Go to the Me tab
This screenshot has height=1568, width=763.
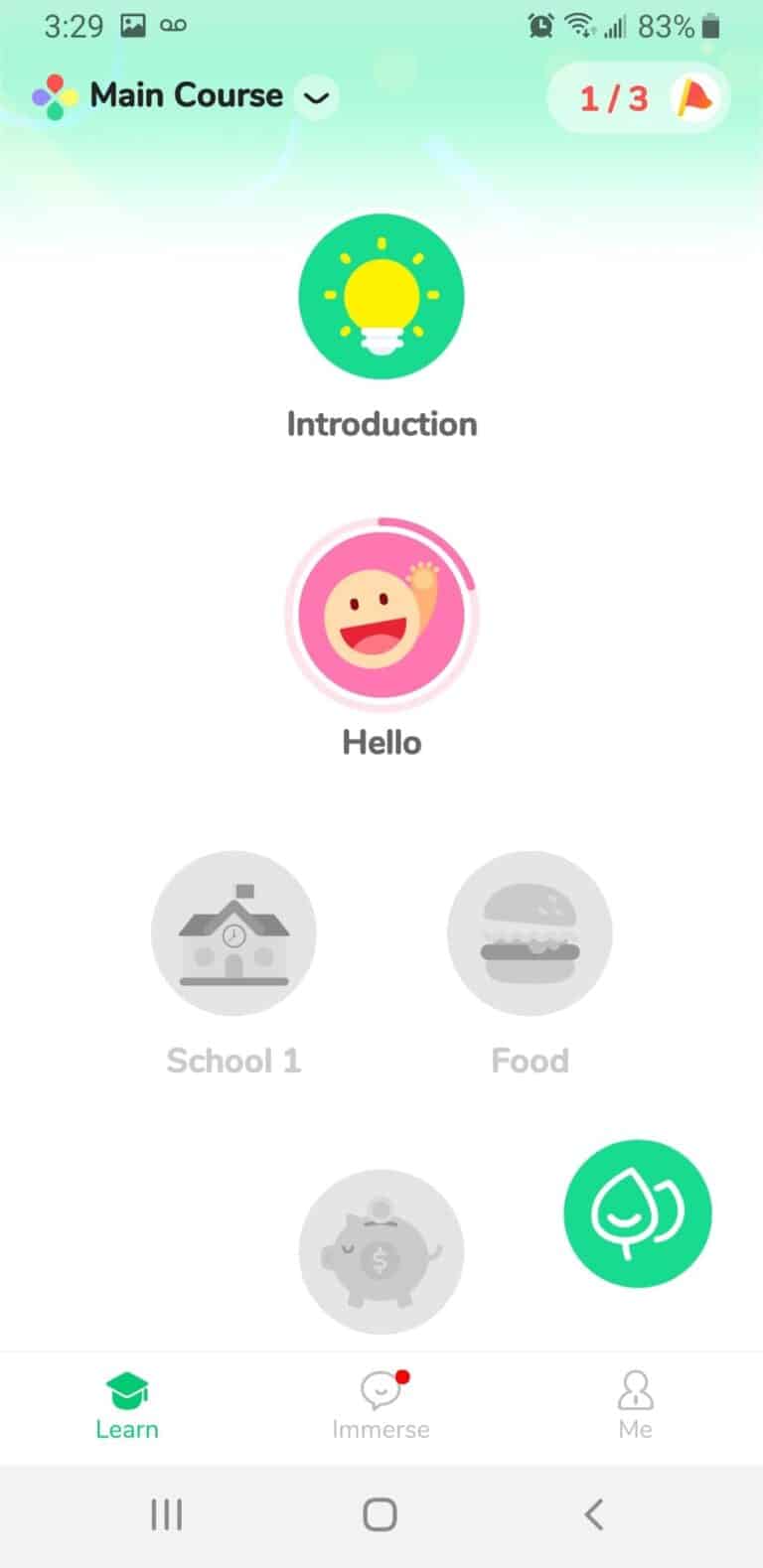tap(635, 1405)
